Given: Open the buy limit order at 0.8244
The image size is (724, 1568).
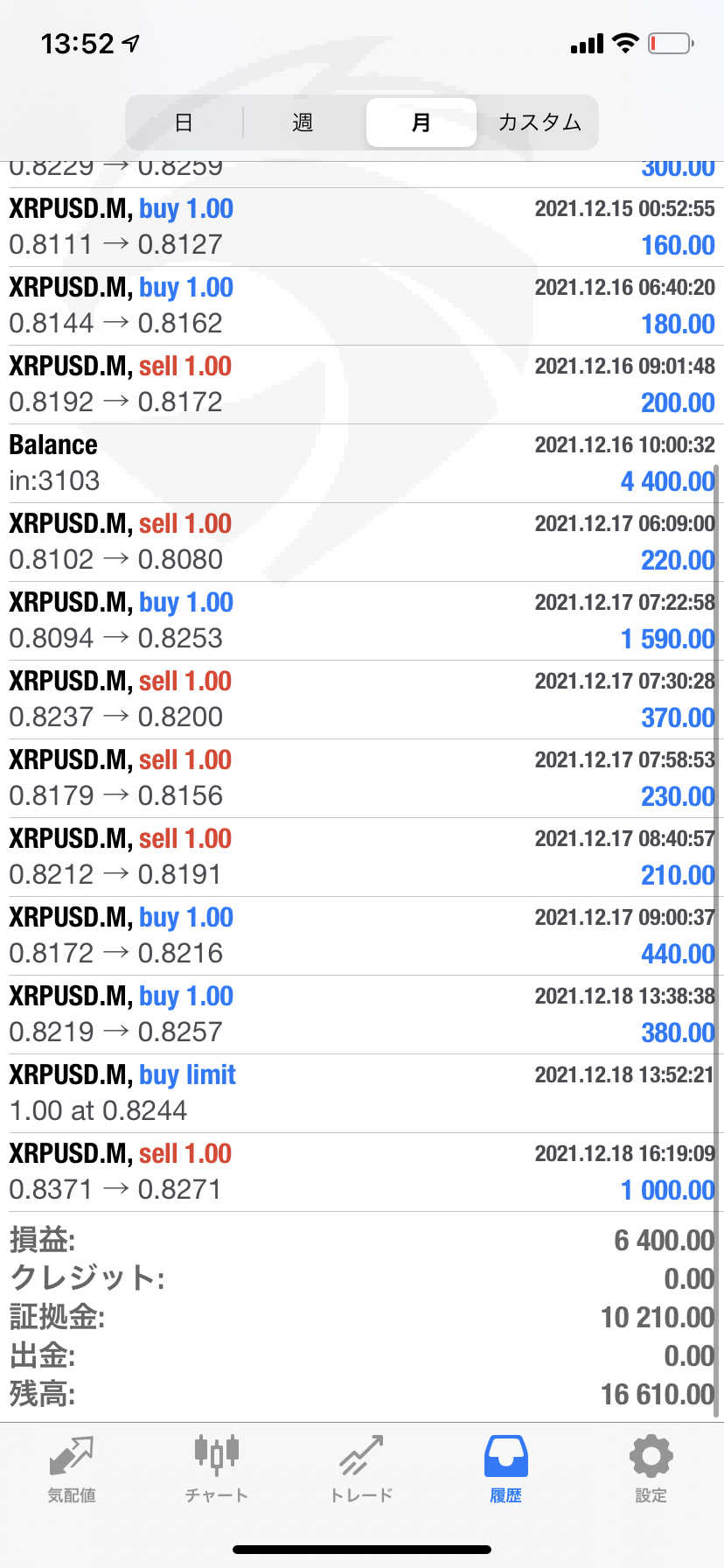Looking at the screenshot, I should [362, 1093].
